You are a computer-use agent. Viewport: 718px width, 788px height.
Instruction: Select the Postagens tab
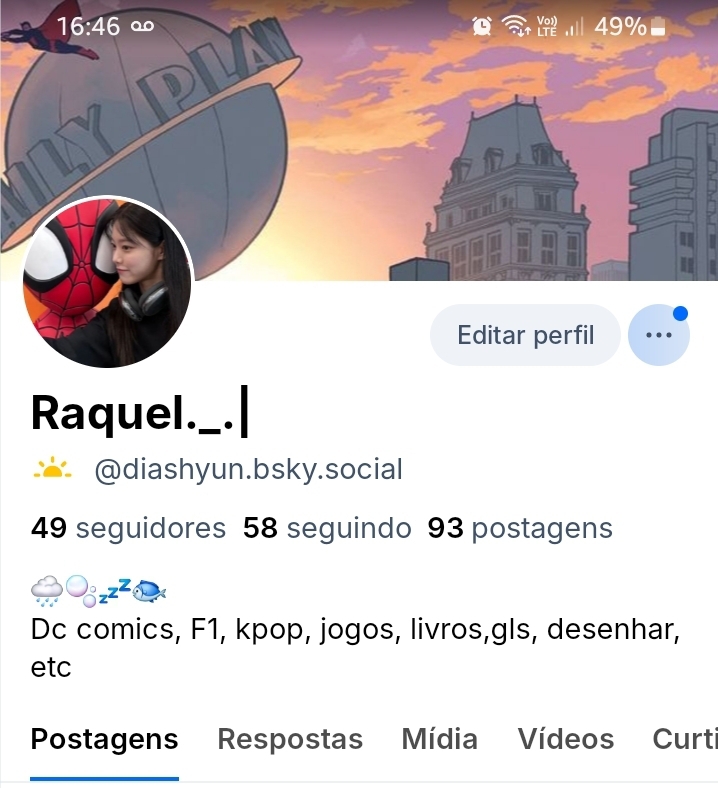click(105, 739)
